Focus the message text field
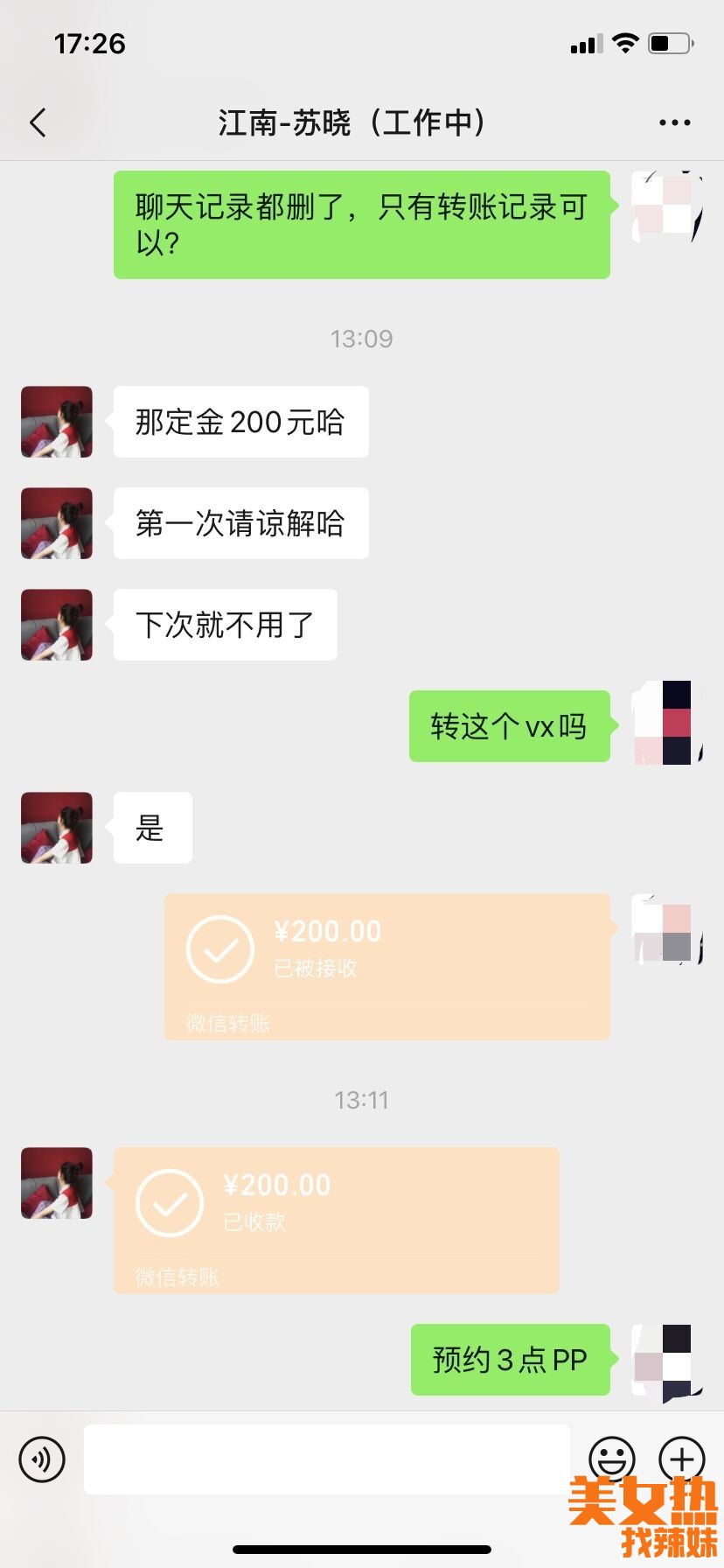 point(326,1459)
